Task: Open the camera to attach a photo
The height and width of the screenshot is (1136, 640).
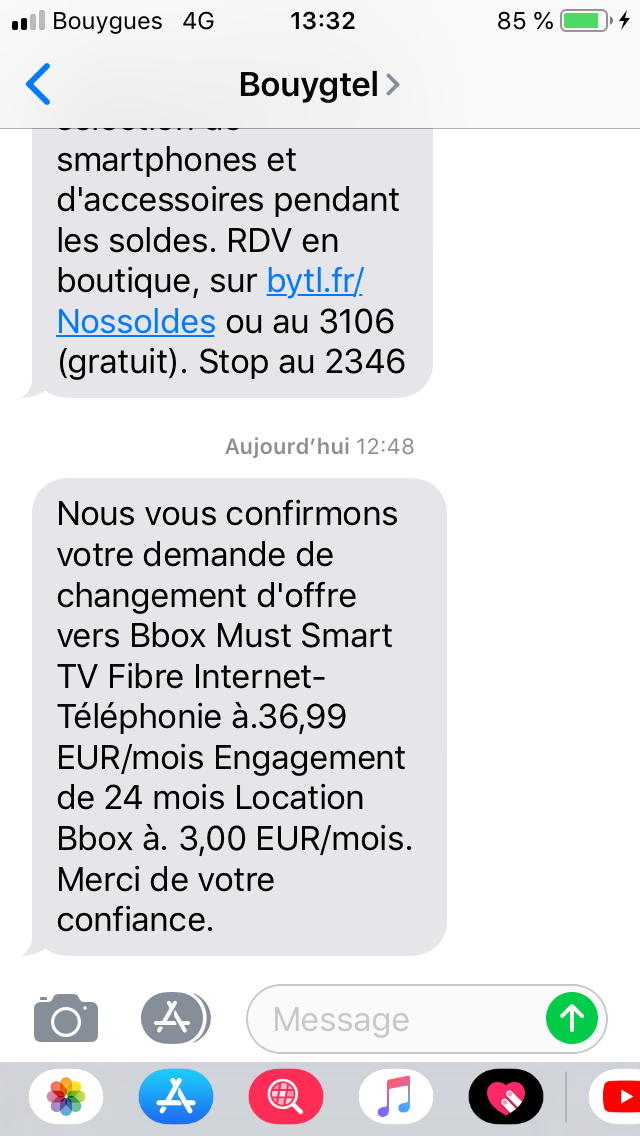Action: (66, 1018)
